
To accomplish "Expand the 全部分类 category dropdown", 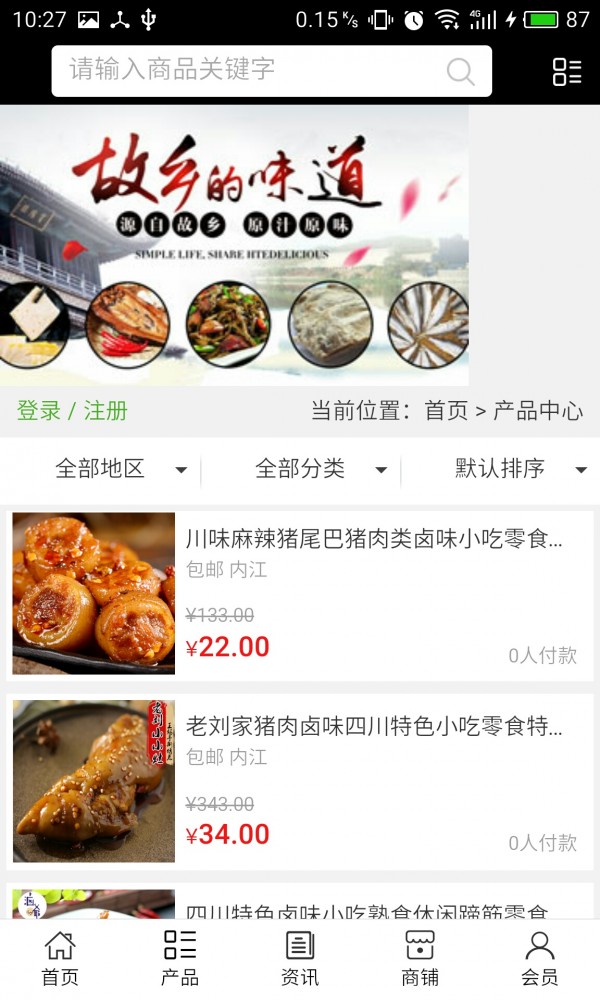I will tap(320, 469).
